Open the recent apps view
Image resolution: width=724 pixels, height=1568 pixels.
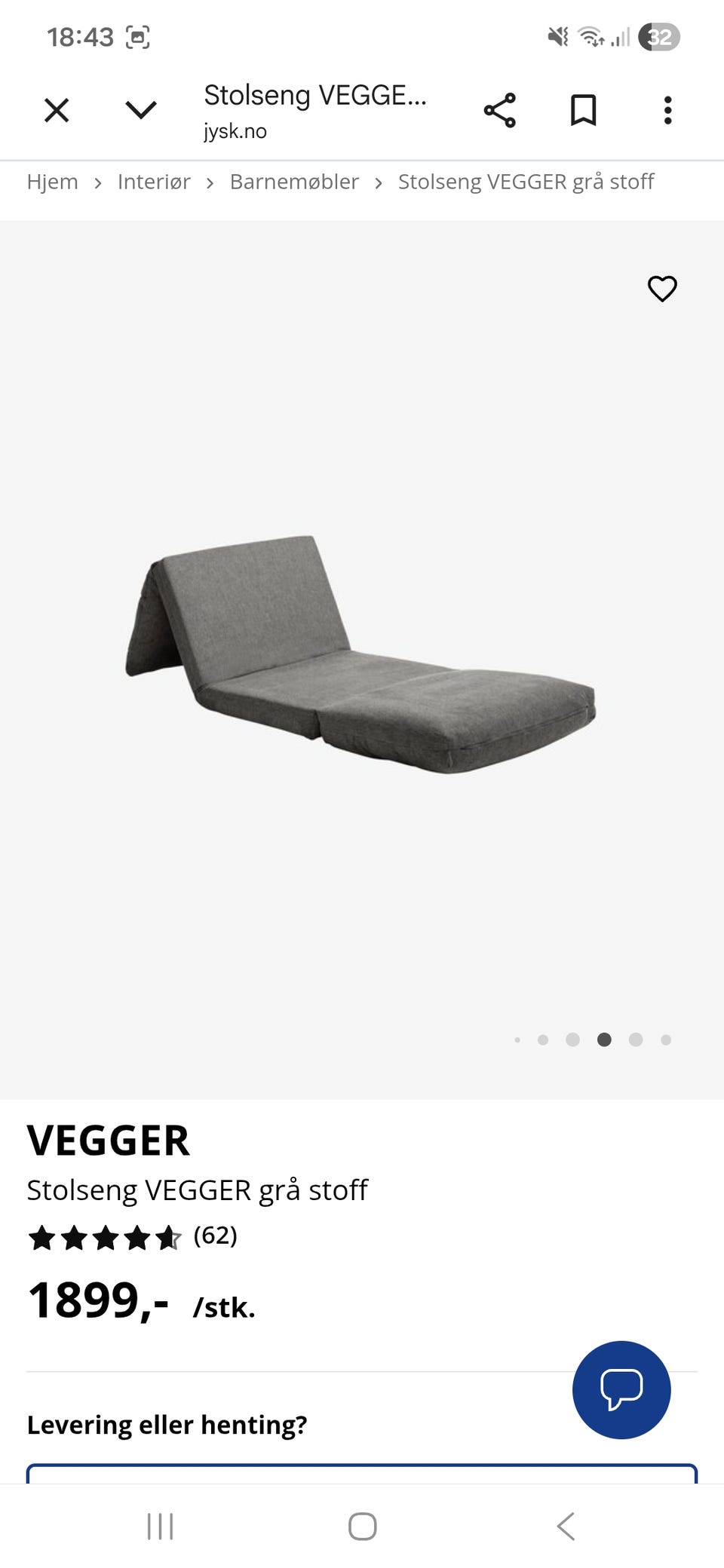160,1527
